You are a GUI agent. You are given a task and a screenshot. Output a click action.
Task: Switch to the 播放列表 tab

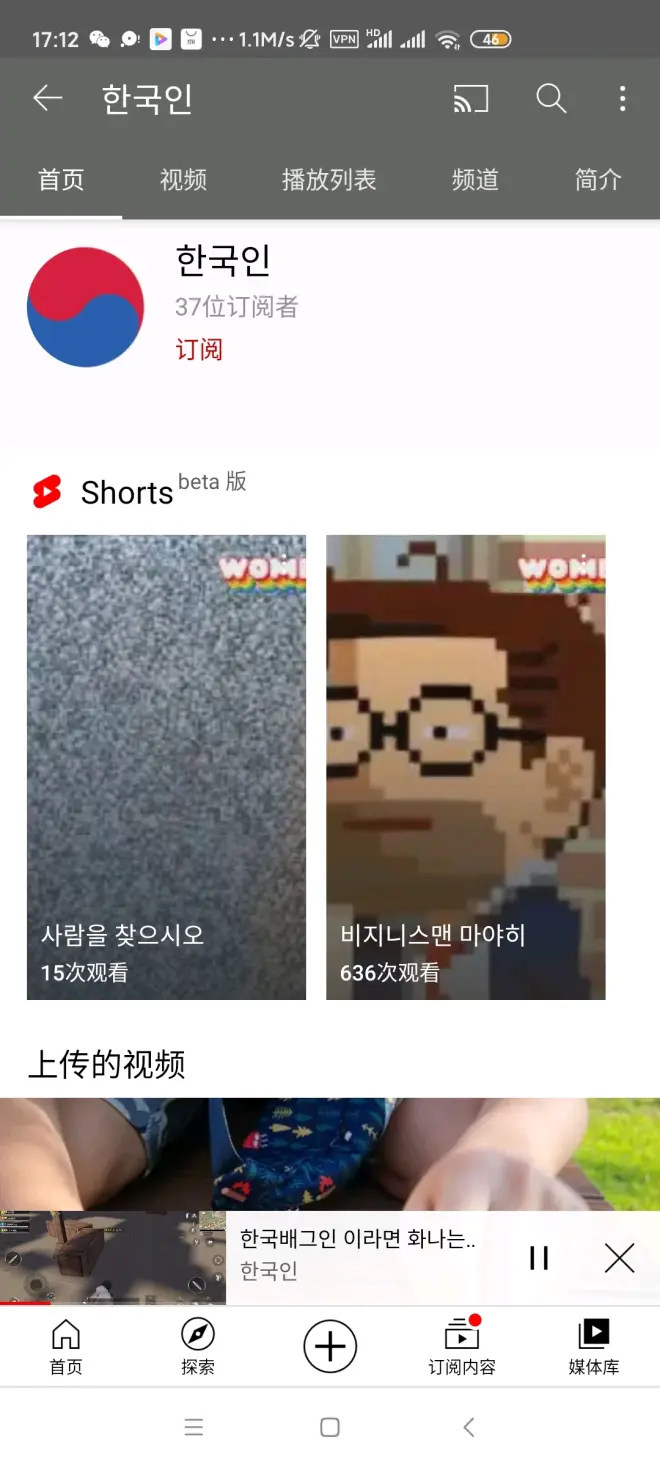329,180
